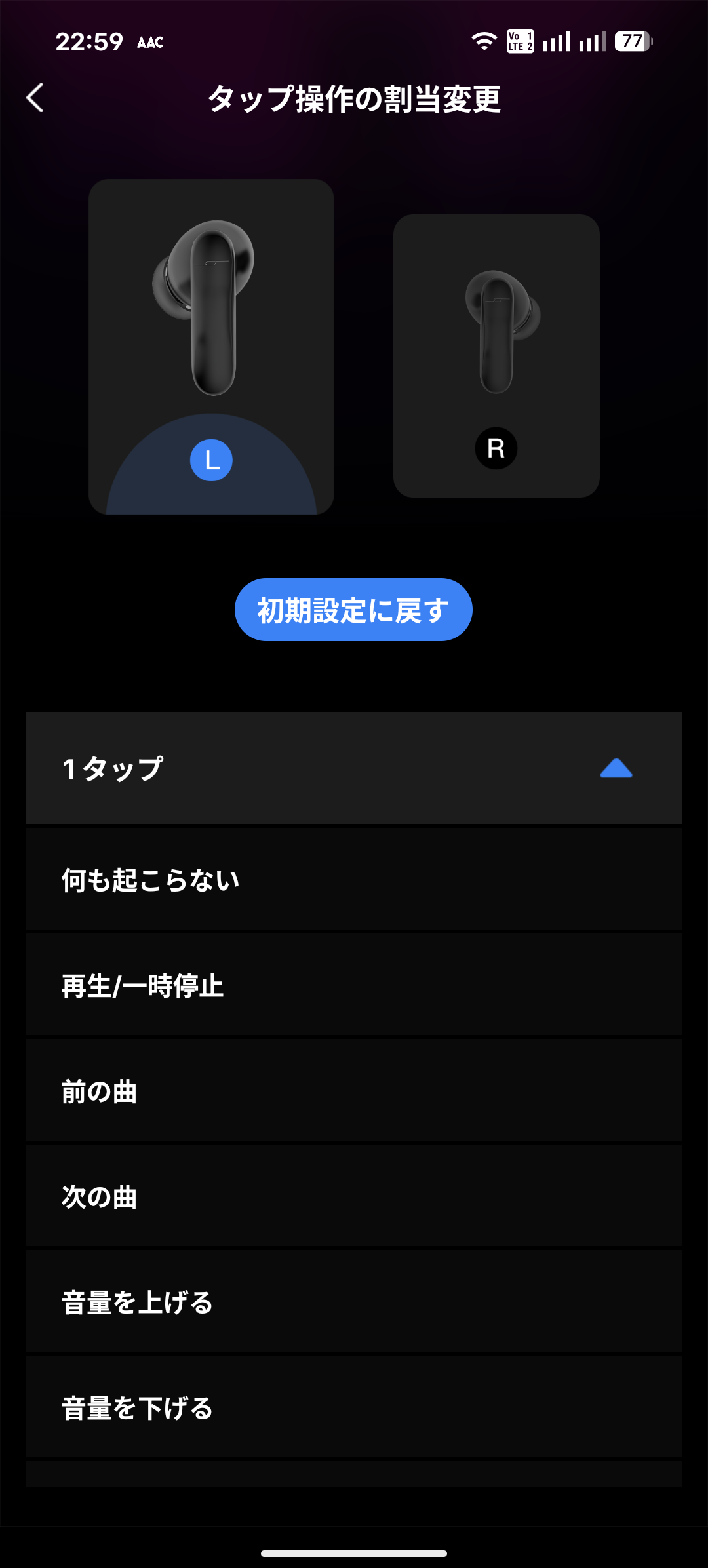Select 音量を上げる option
Viewport: 708px width, 1568px height.
tap(353, 1302)
